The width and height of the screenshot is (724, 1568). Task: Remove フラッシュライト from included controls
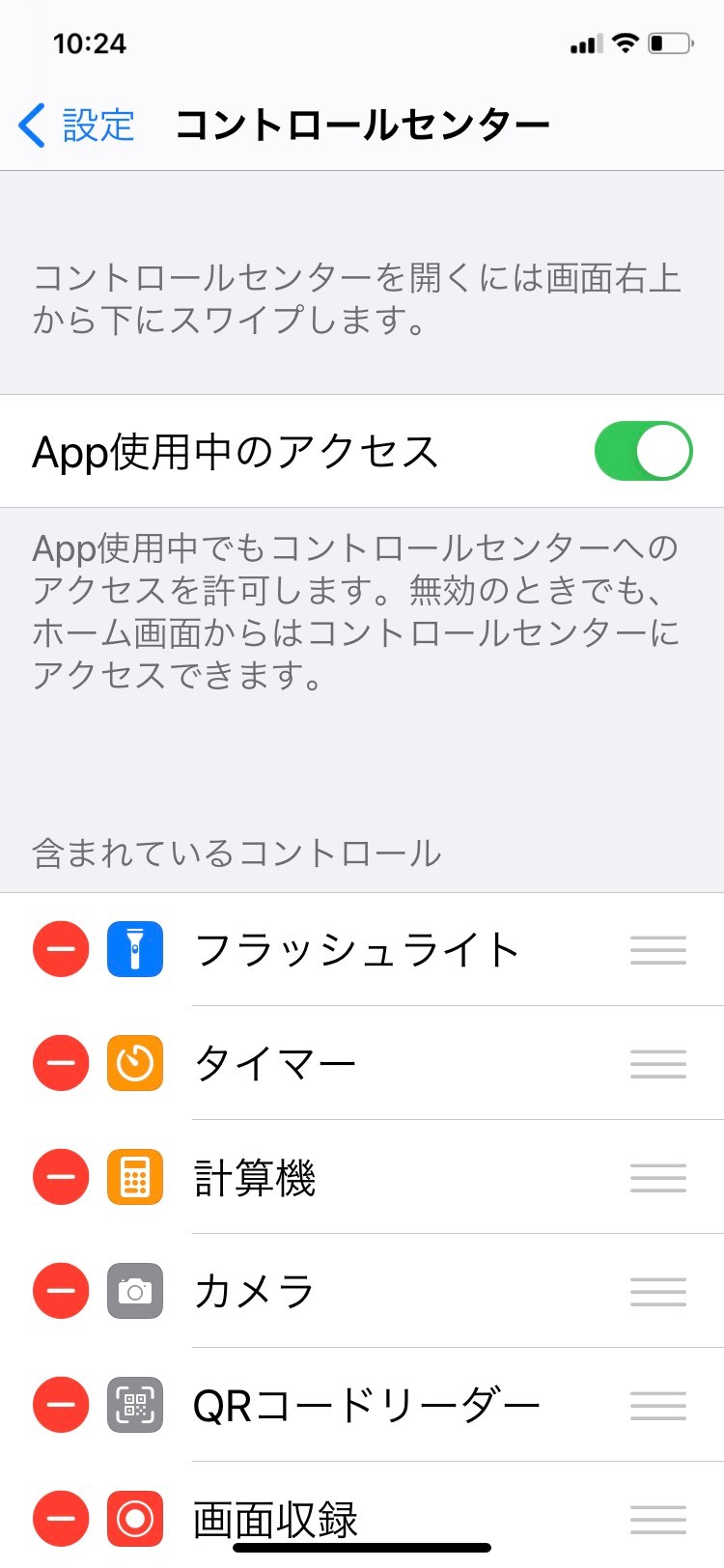click(x=61, y=949)
